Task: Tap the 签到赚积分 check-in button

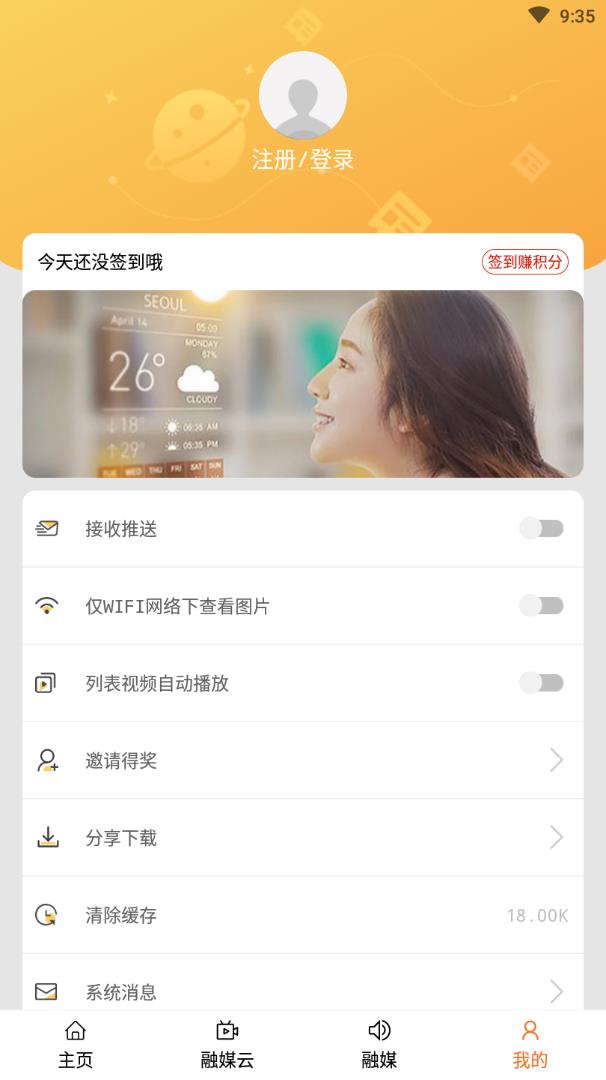Action: [525, 262]
